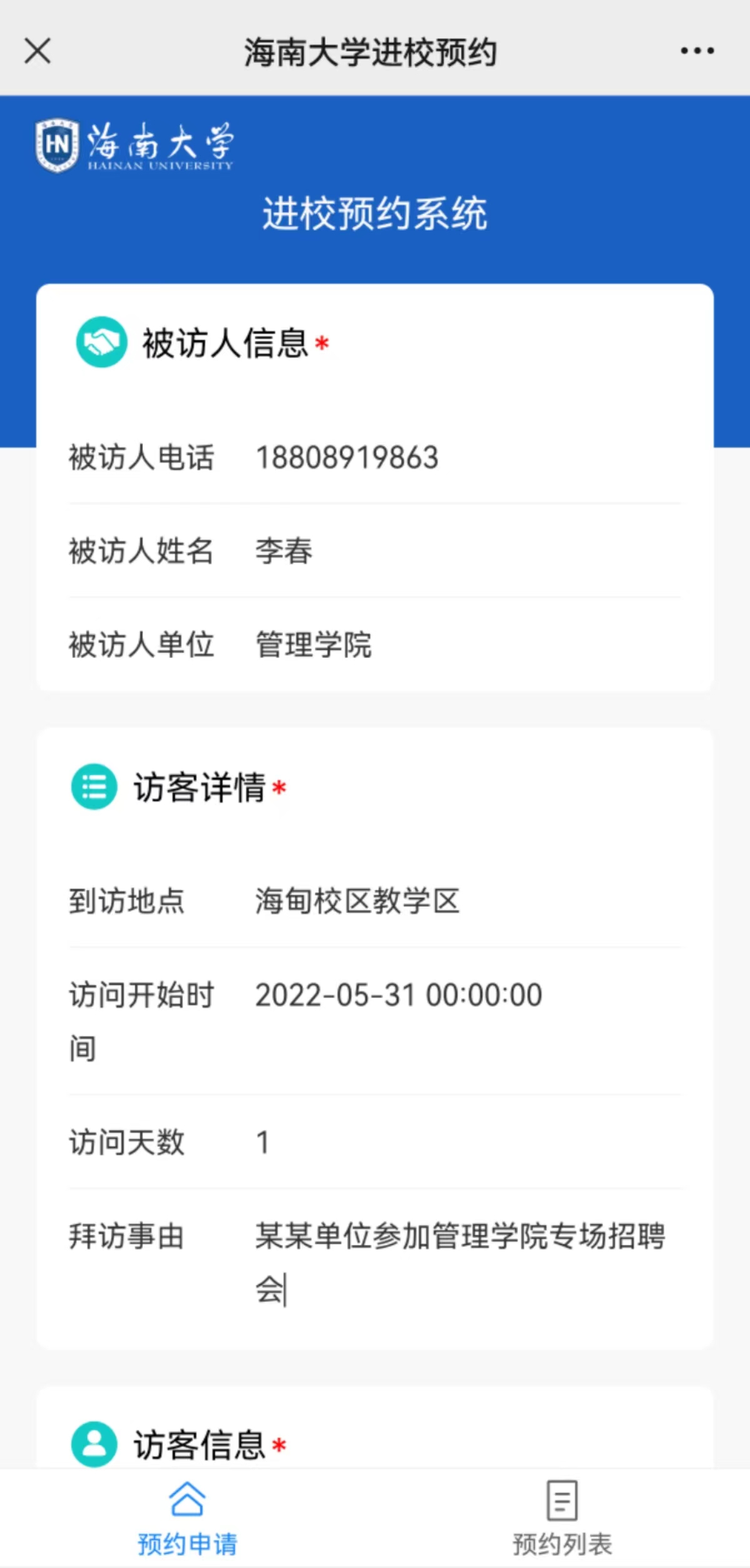Image resolution: width=750 pixels, height=1568 pixels.
Task: Switch to the 预约申请 tab
Action: pos(187,1519)
